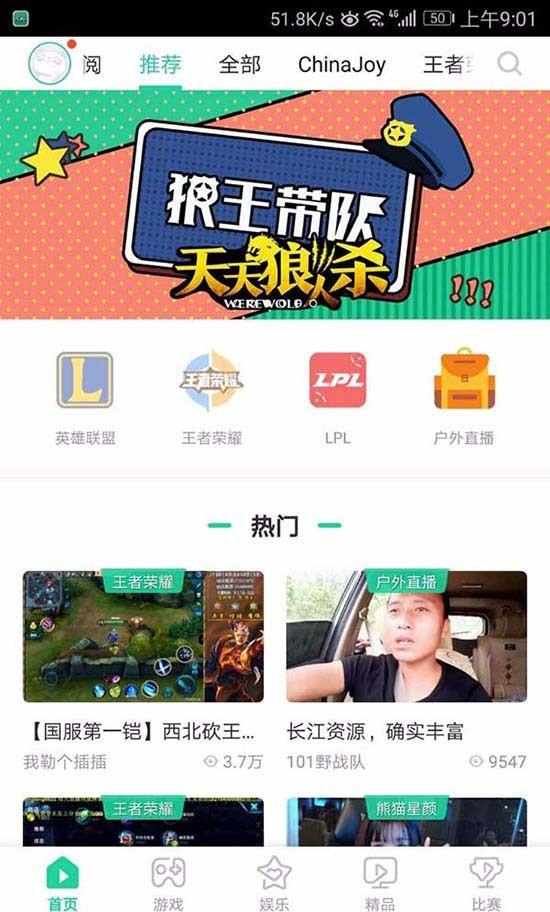The width and height of the screenshot is (550, 912).
Task: Switch to the 全部 tab
Action: pyautogui.click(x=240, y=65)
